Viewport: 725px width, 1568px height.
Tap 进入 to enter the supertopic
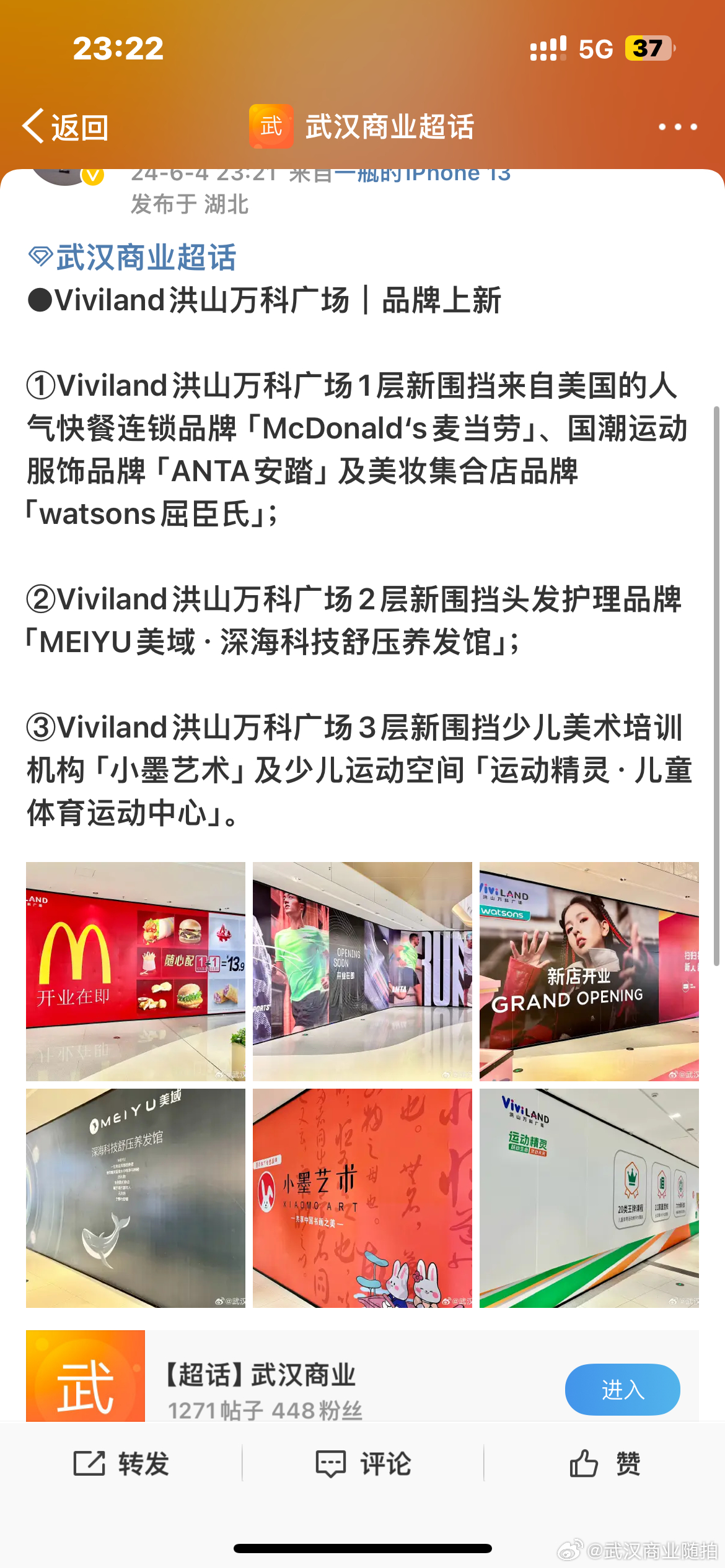(622, 1389)
